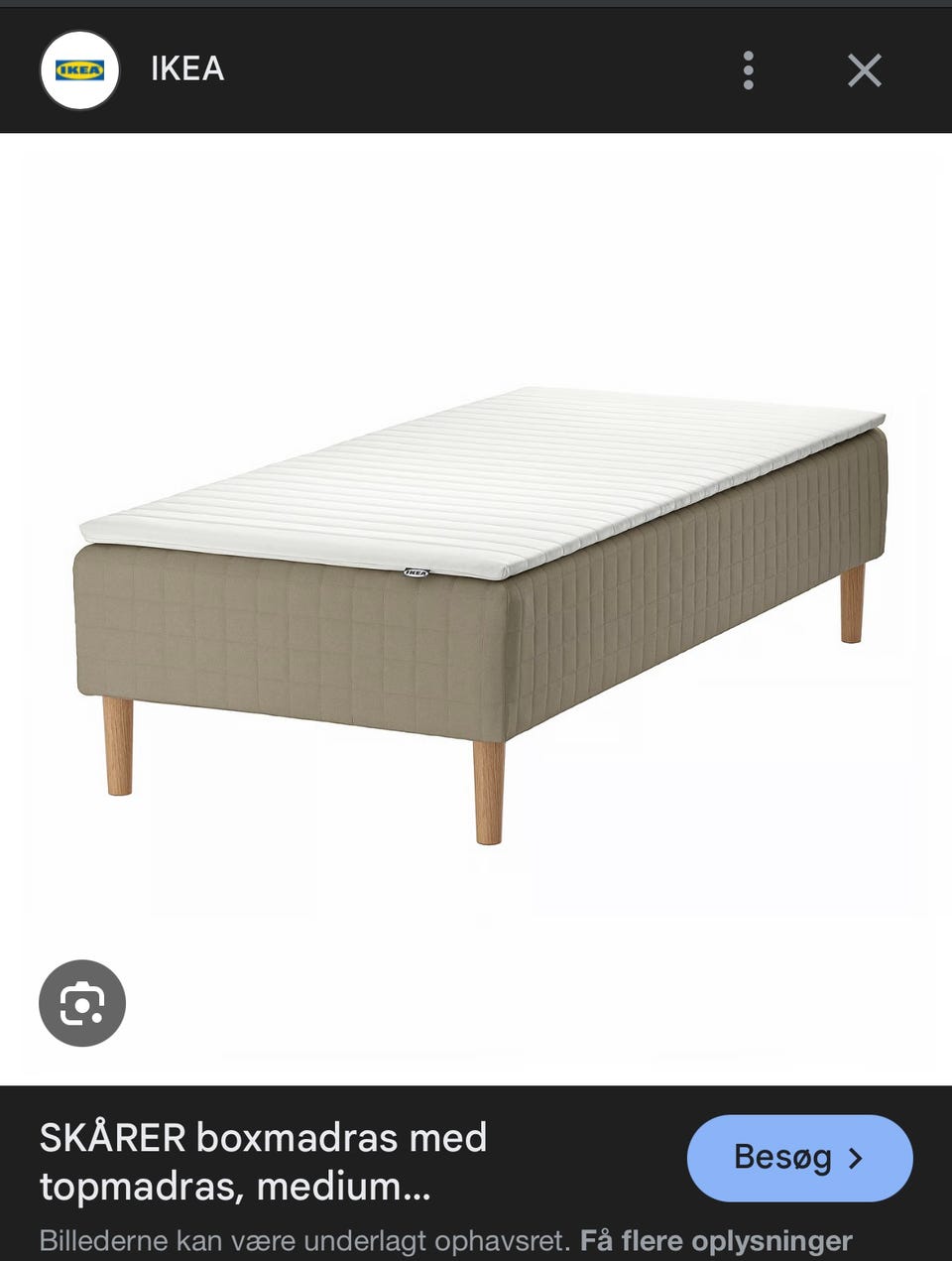Open the IKEA source logo
952x1261 pixels.
(x=80, y=69)
